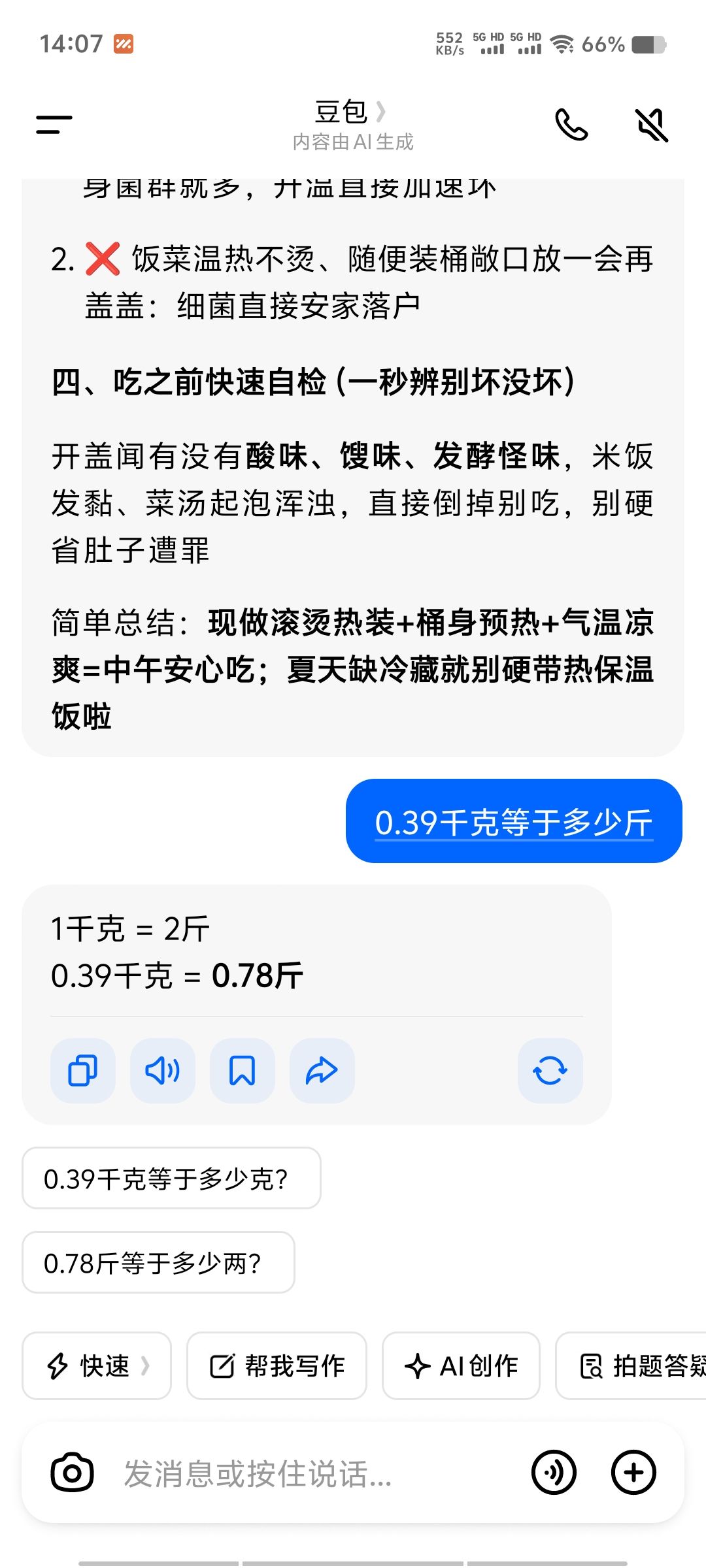Viewport: 706px width, 1568px height.
Task: Regenerate the conversion answer
Action: click(550, 1071)
